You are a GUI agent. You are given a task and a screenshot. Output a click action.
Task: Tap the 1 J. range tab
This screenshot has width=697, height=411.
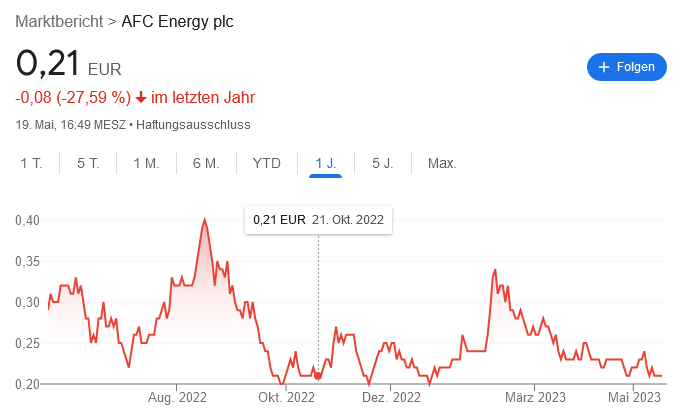pos(326,163)
